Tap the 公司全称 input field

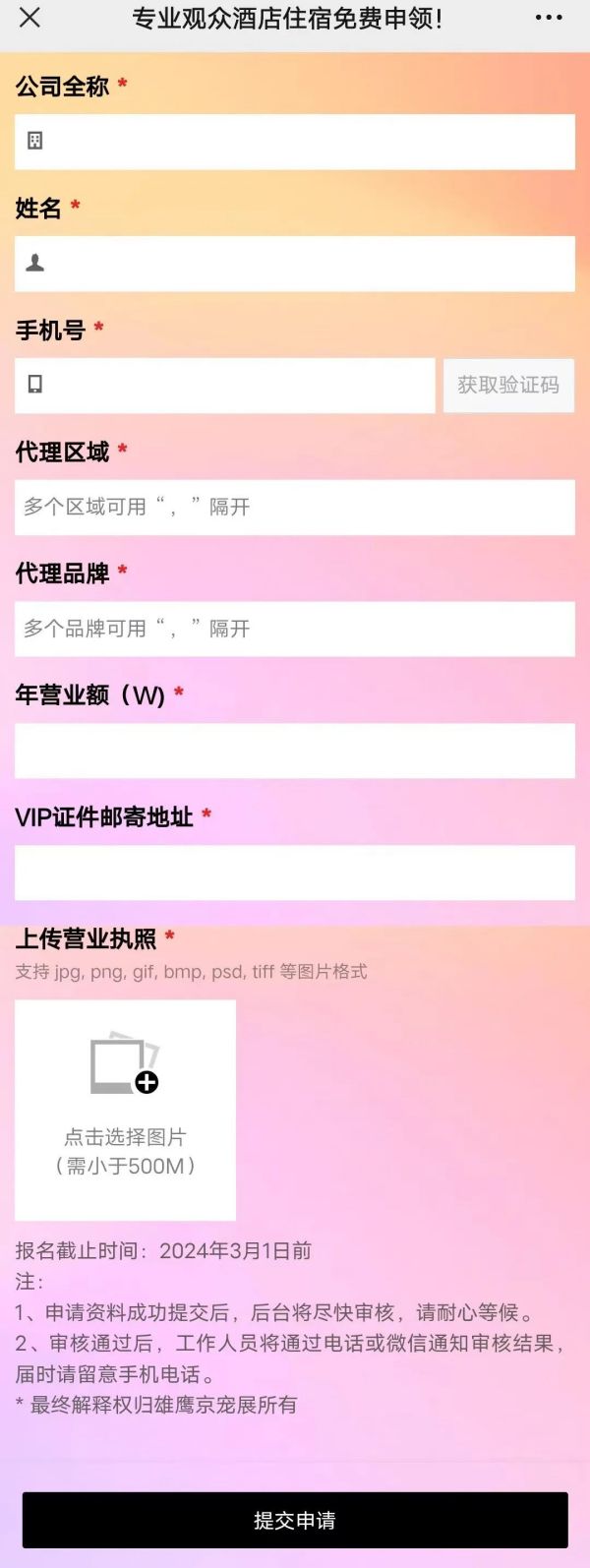[295, 142]
